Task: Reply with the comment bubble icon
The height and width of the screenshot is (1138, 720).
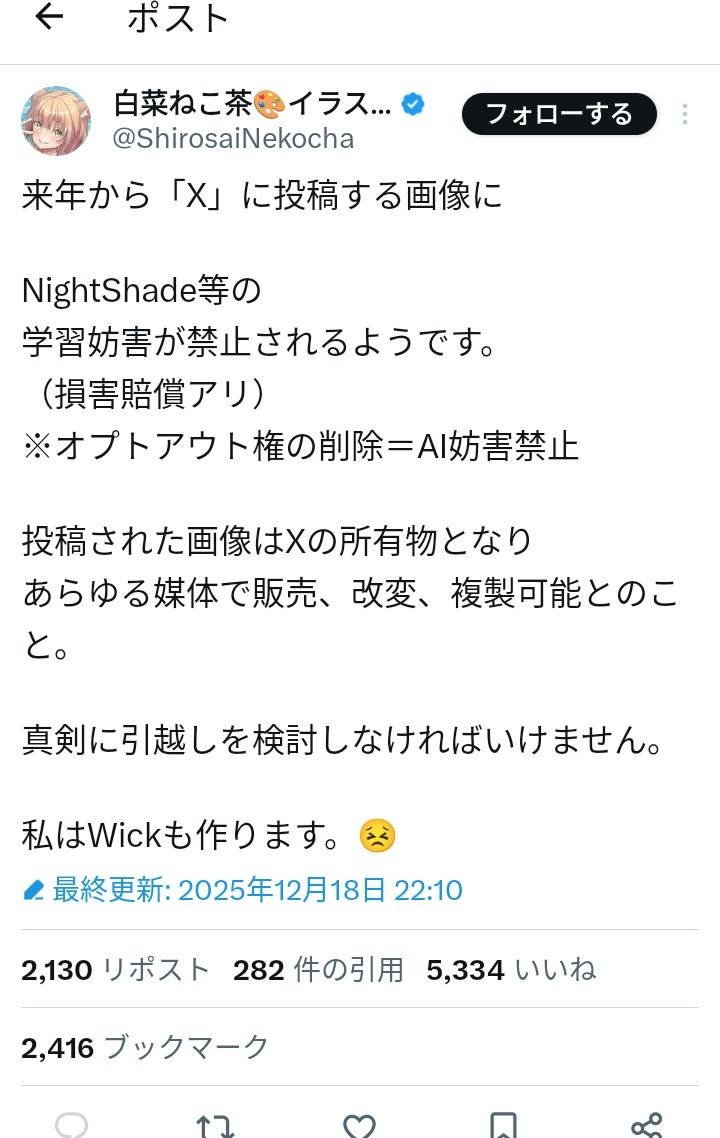Action: tap(71, 1126)
